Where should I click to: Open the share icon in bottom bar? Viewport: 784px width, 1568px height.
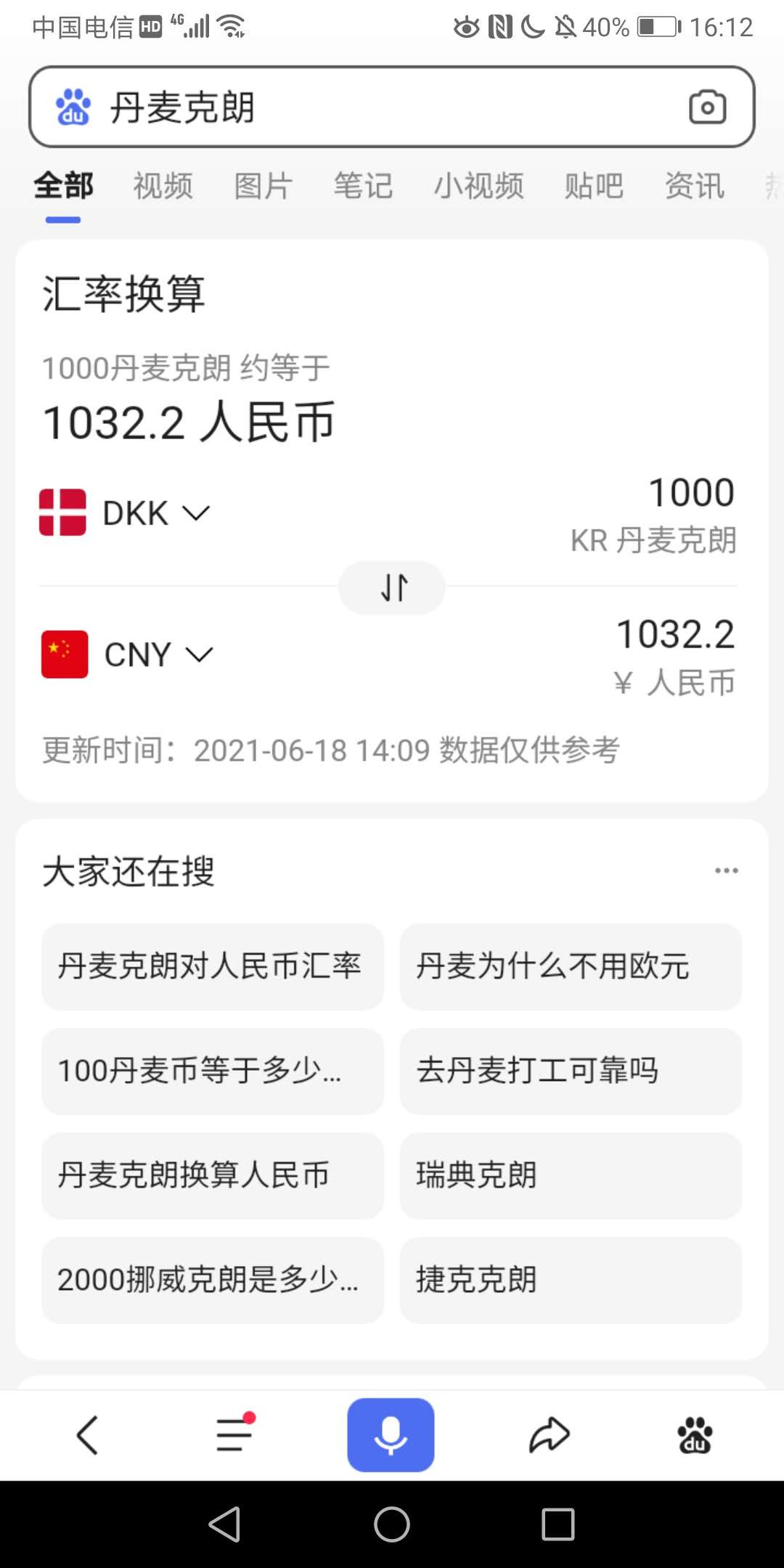point(550,1434)
